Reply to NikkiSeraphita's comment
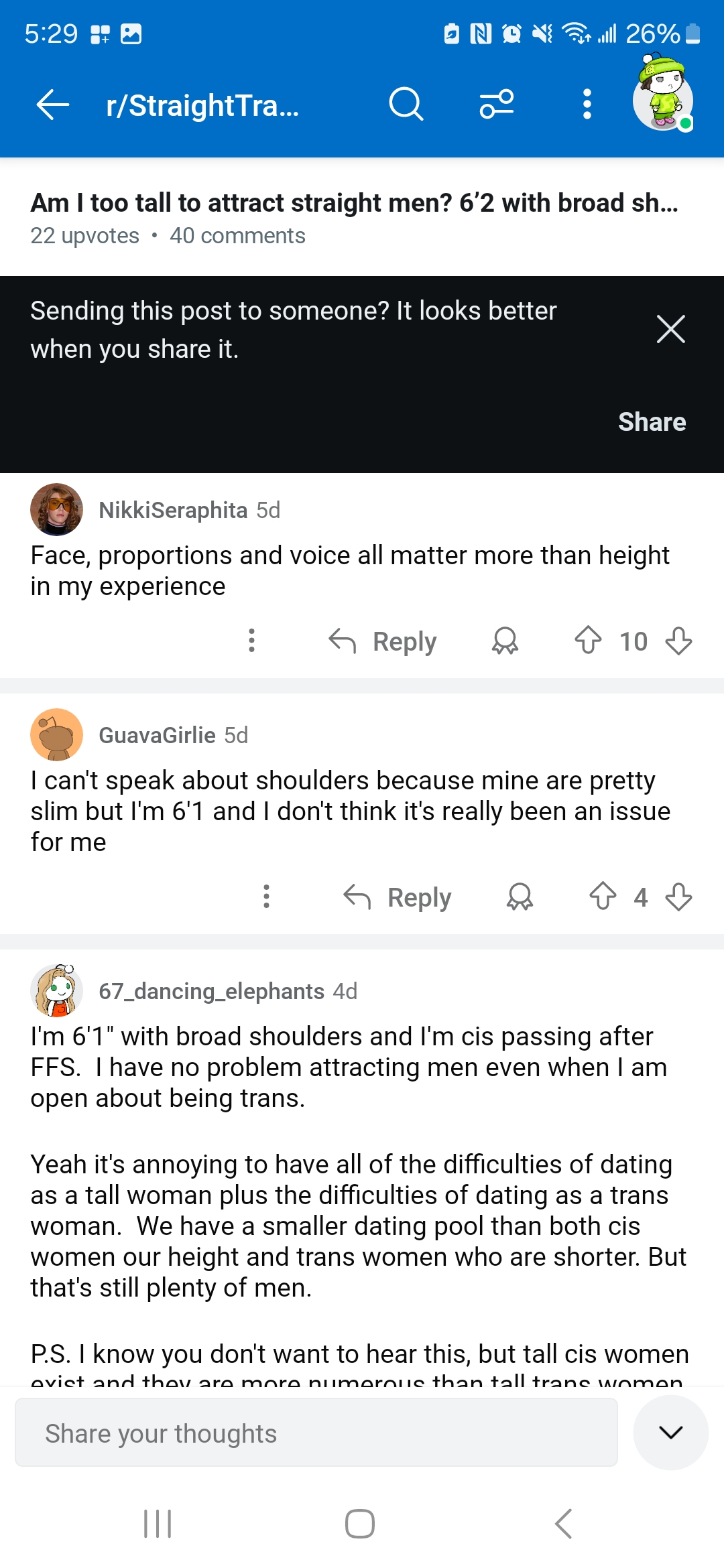Screen dimensions: 724x1568 (383, 641)
